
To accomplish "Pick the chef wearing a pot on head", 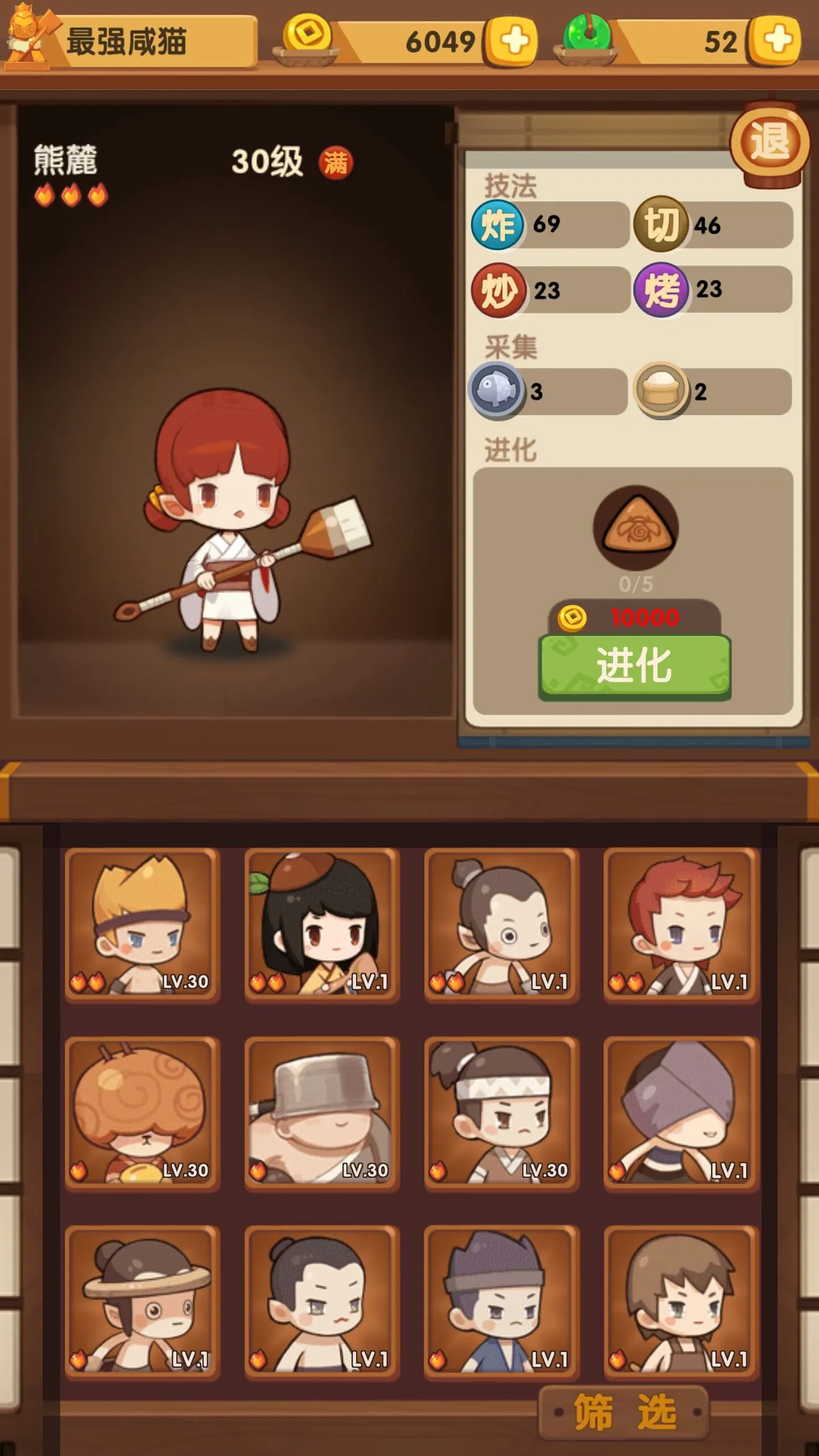I will (x=321, y=1113).
